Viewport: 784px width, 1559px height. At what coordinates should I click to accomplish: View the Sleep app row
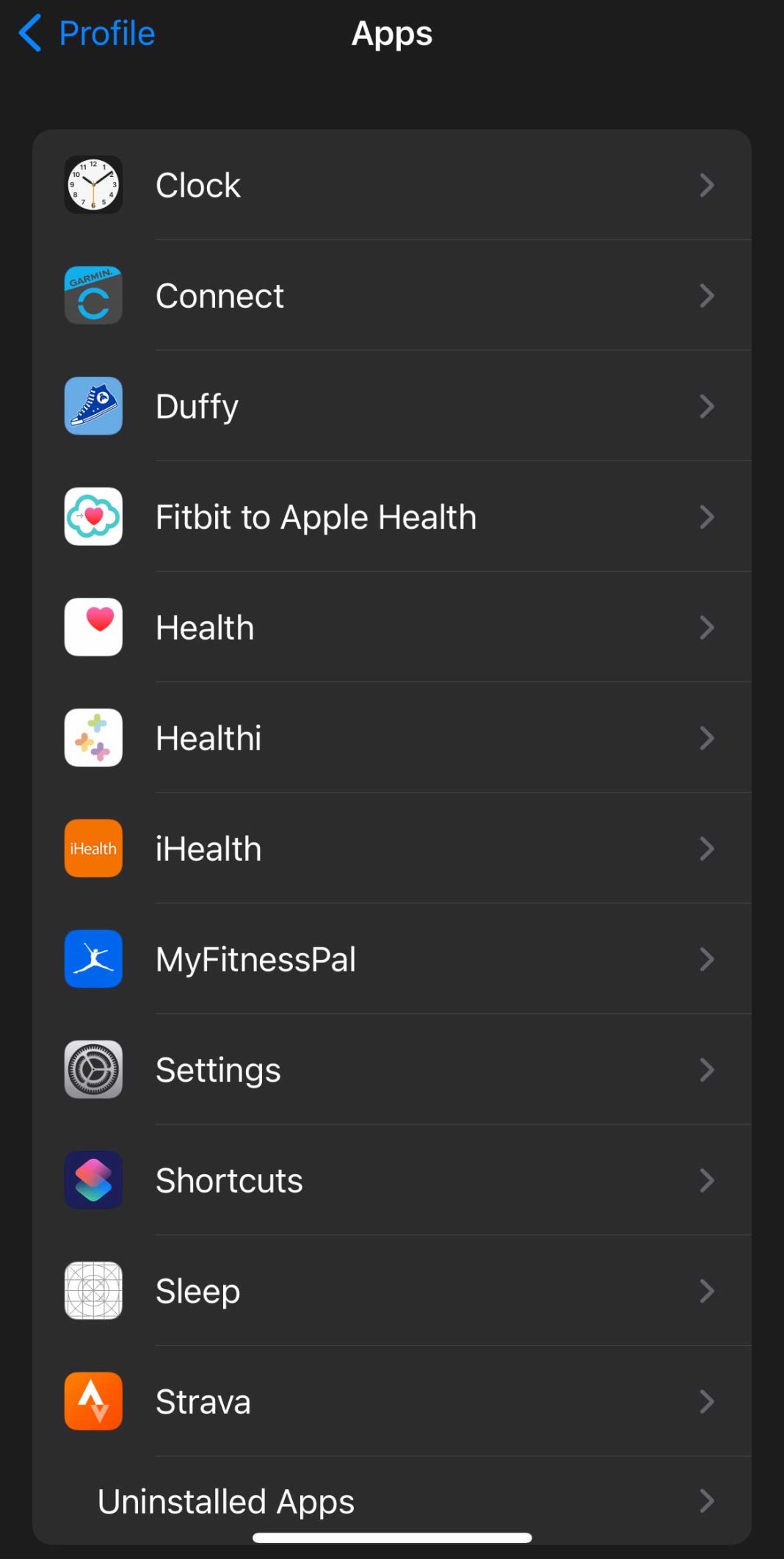(391, 1291)
